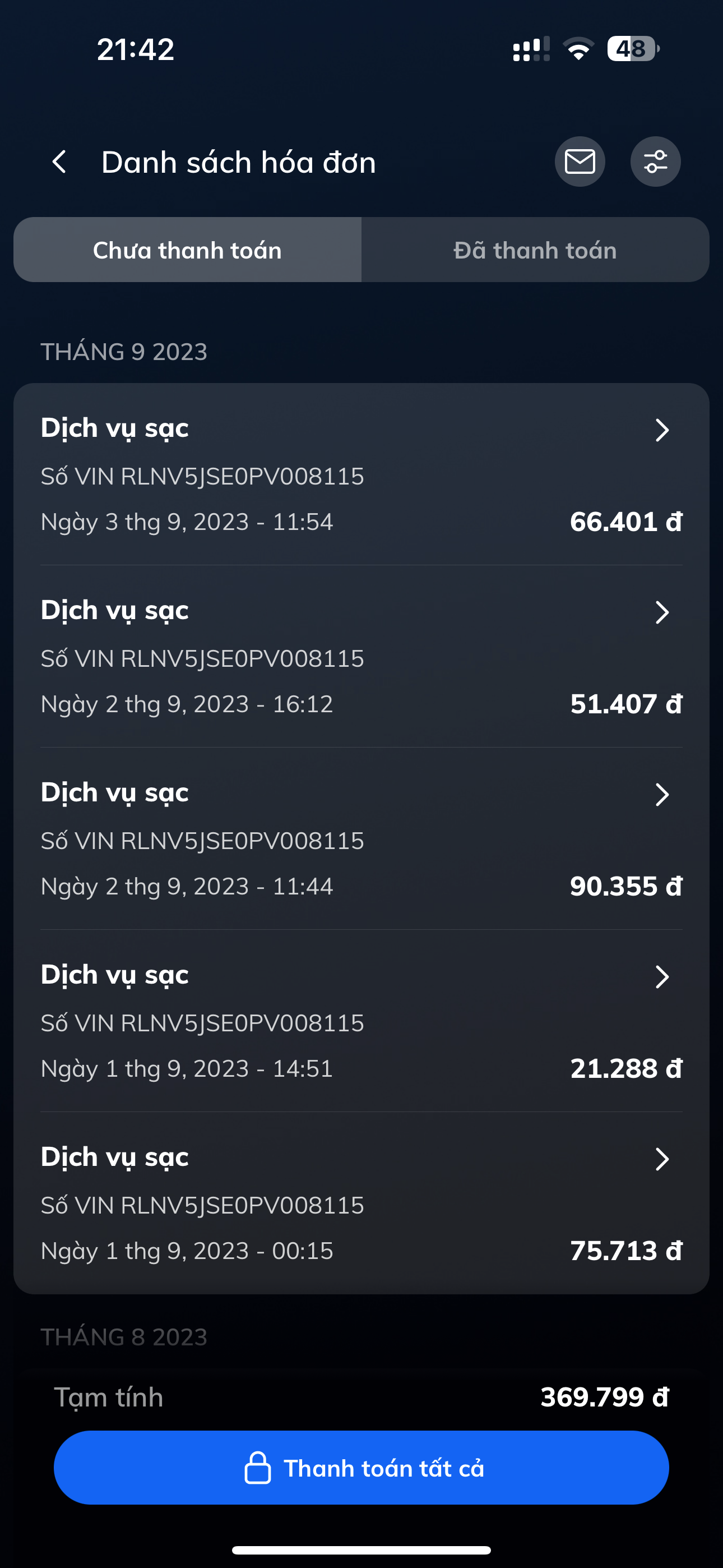The height and width of the screenshot is (1568, 723).
Task: Select the Chưa thanh toán tab
Action: (187, 250)
